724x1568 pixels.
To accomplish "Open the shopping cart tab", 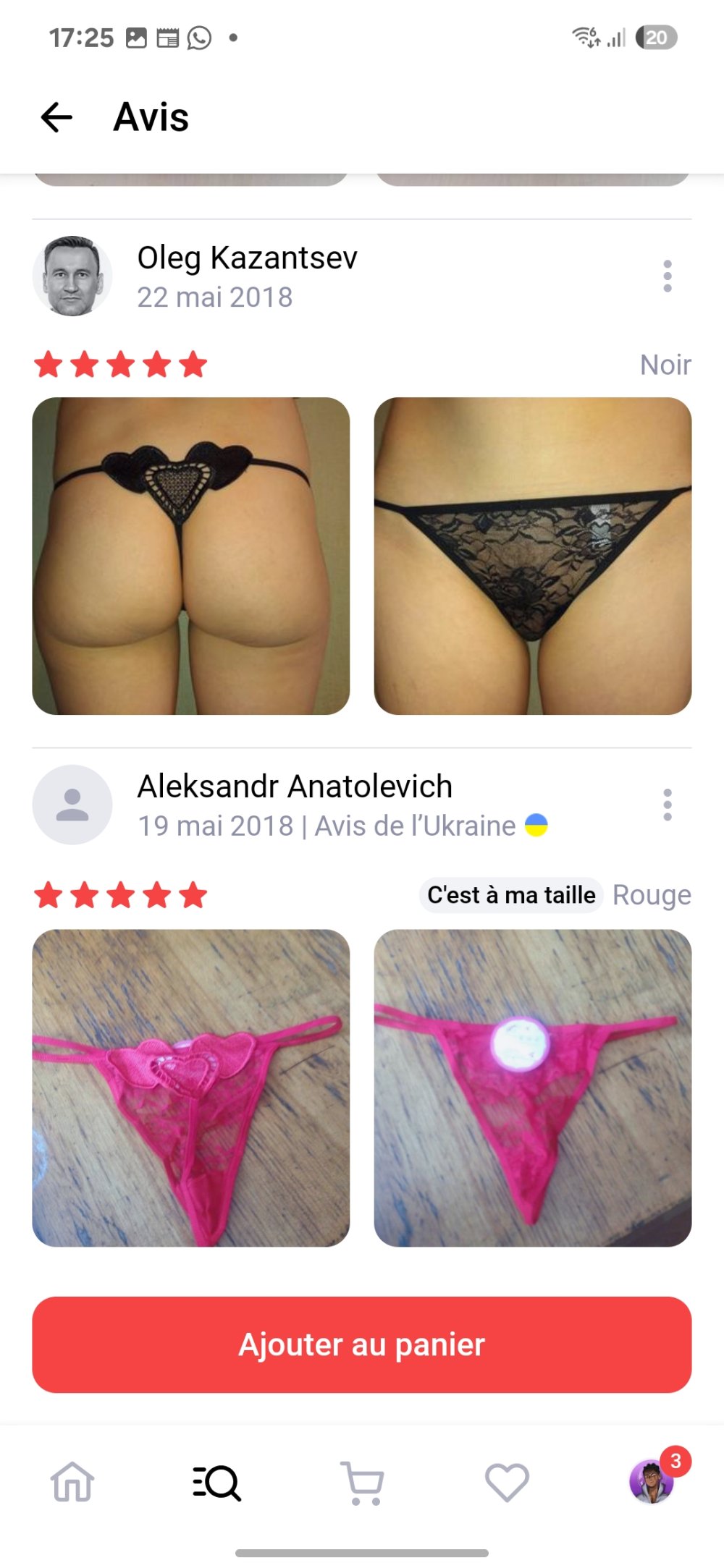I will [362, 1483].
